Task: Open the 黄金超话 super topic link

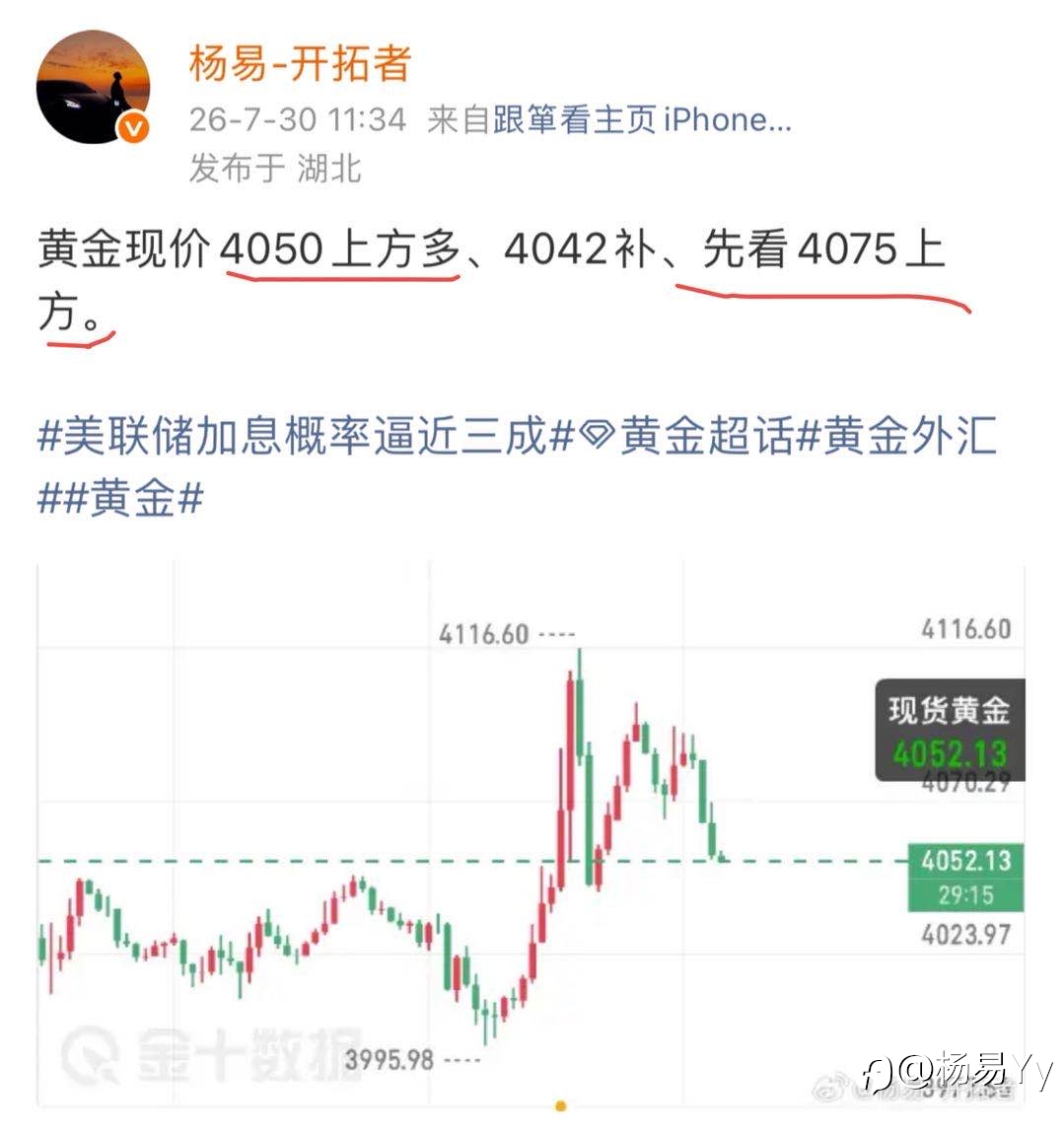Action: coord(686,436)
